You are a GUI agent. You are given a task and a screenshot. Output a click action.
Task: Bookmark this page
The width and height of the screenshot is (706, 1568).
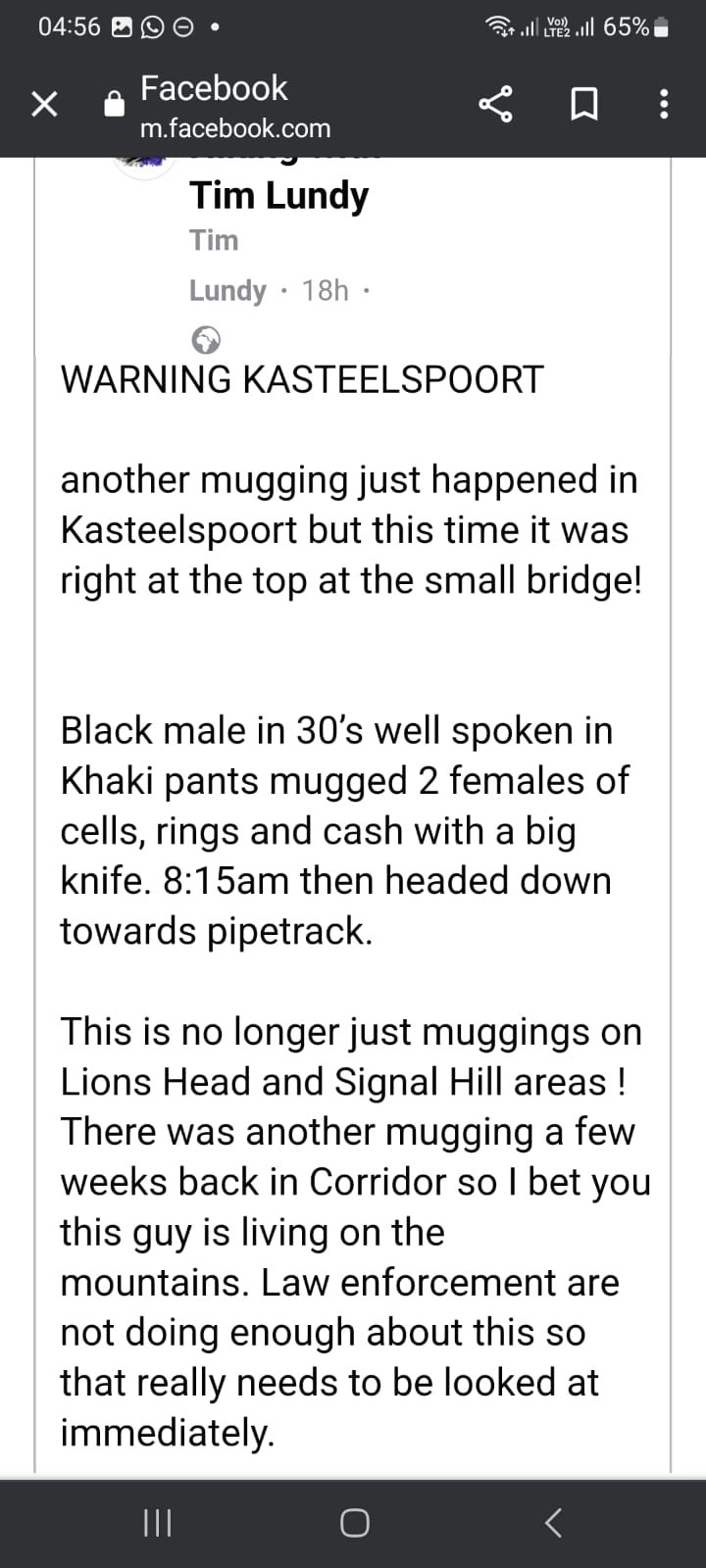584,103
